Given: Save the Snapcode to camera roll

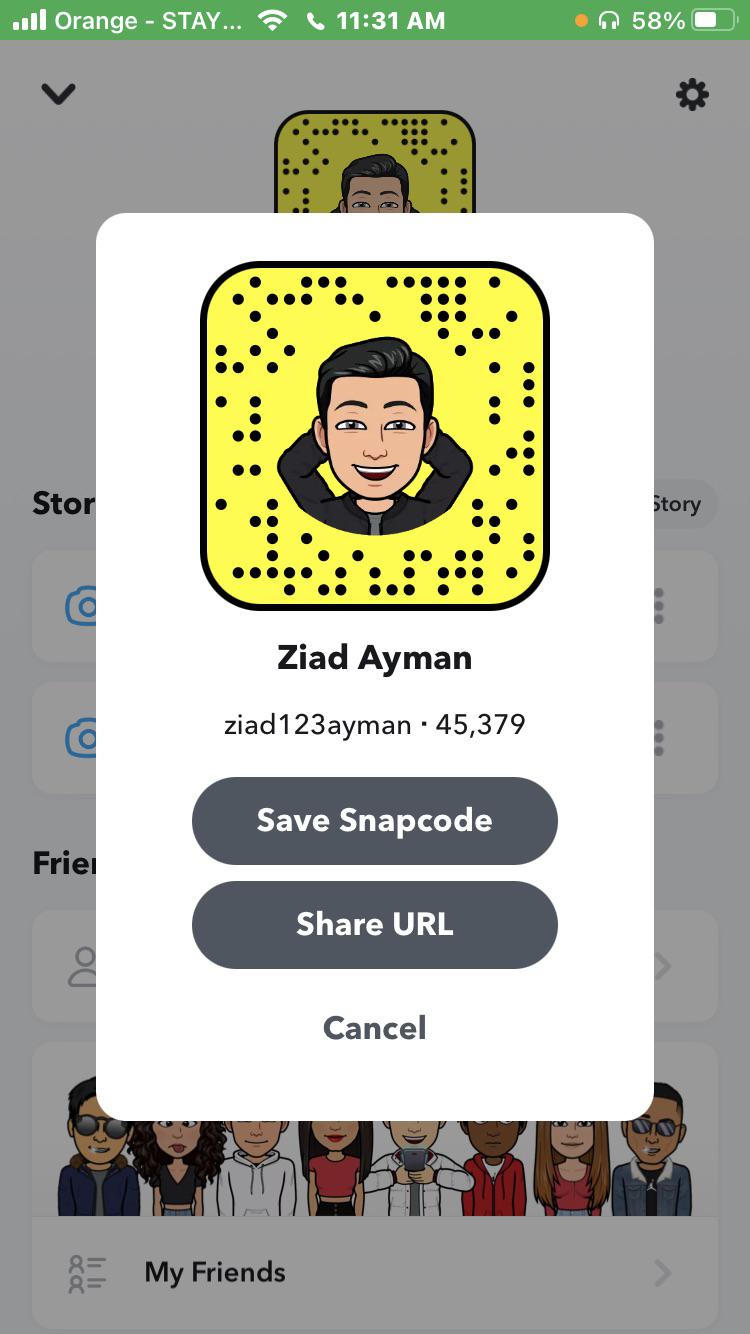Looking at the screenshot, I should 374,821.
